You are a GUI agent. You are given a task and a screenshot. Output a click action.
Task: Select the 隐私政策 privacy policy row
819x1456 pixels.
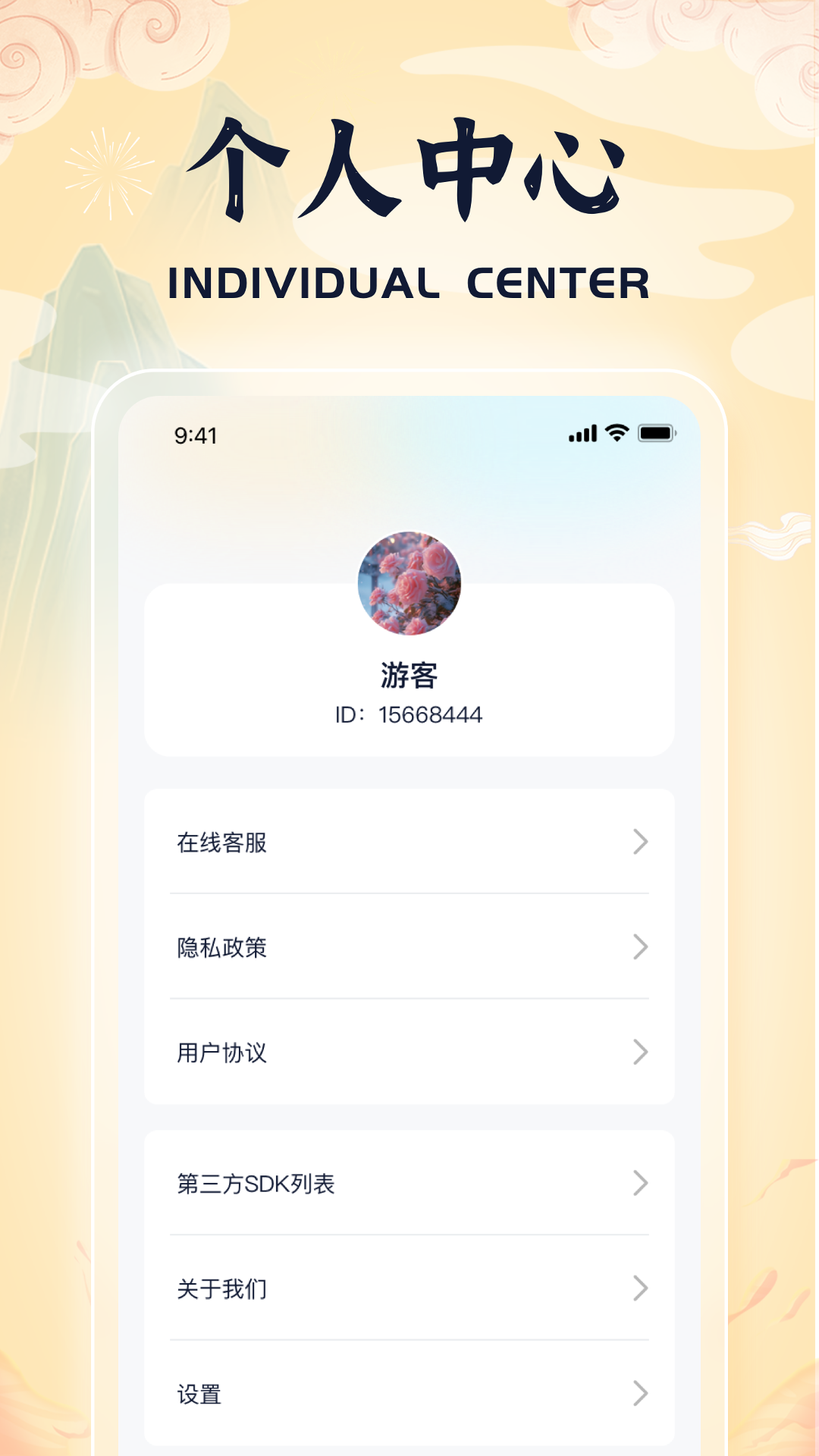221,946
